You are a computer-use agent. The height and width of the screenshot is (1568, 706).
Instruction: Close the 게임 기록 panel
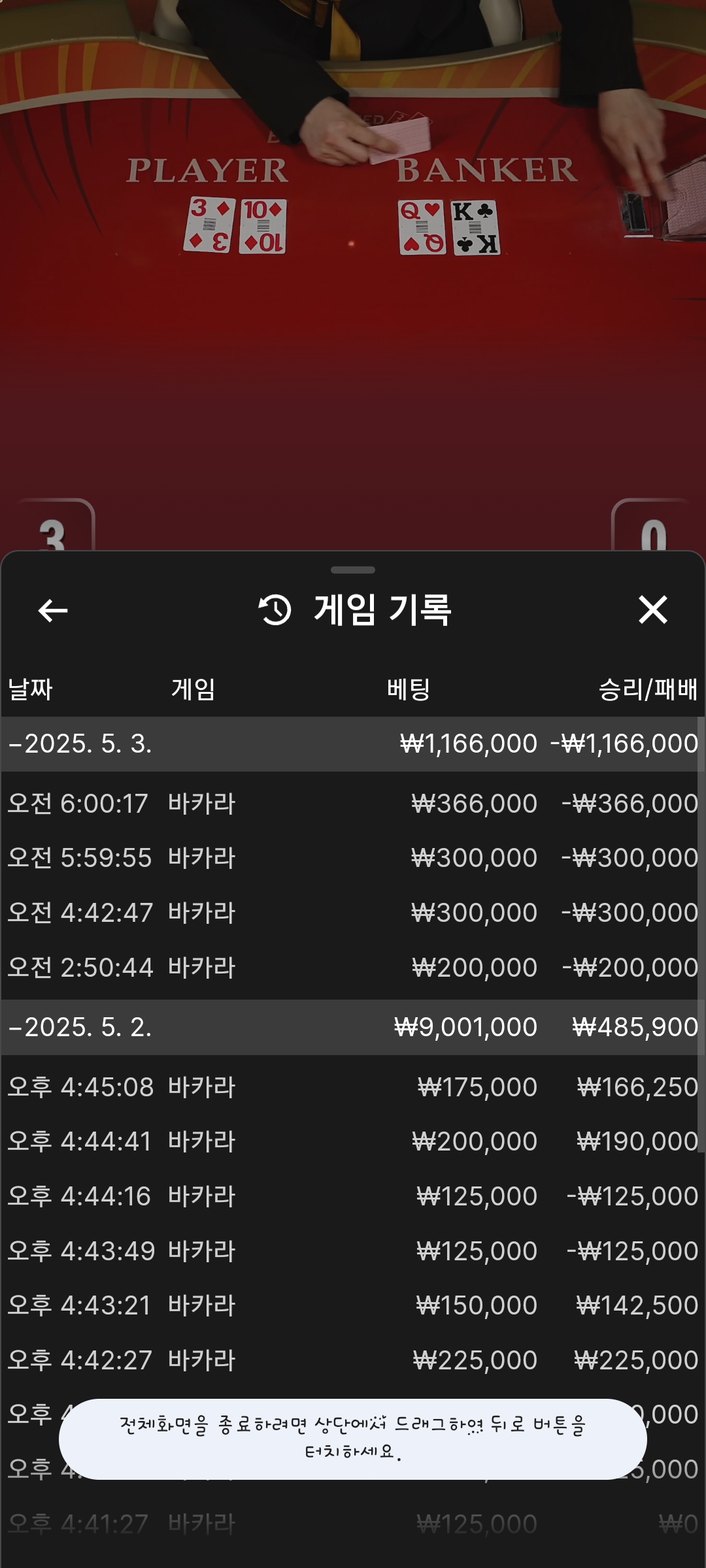[x=652, y=610]
